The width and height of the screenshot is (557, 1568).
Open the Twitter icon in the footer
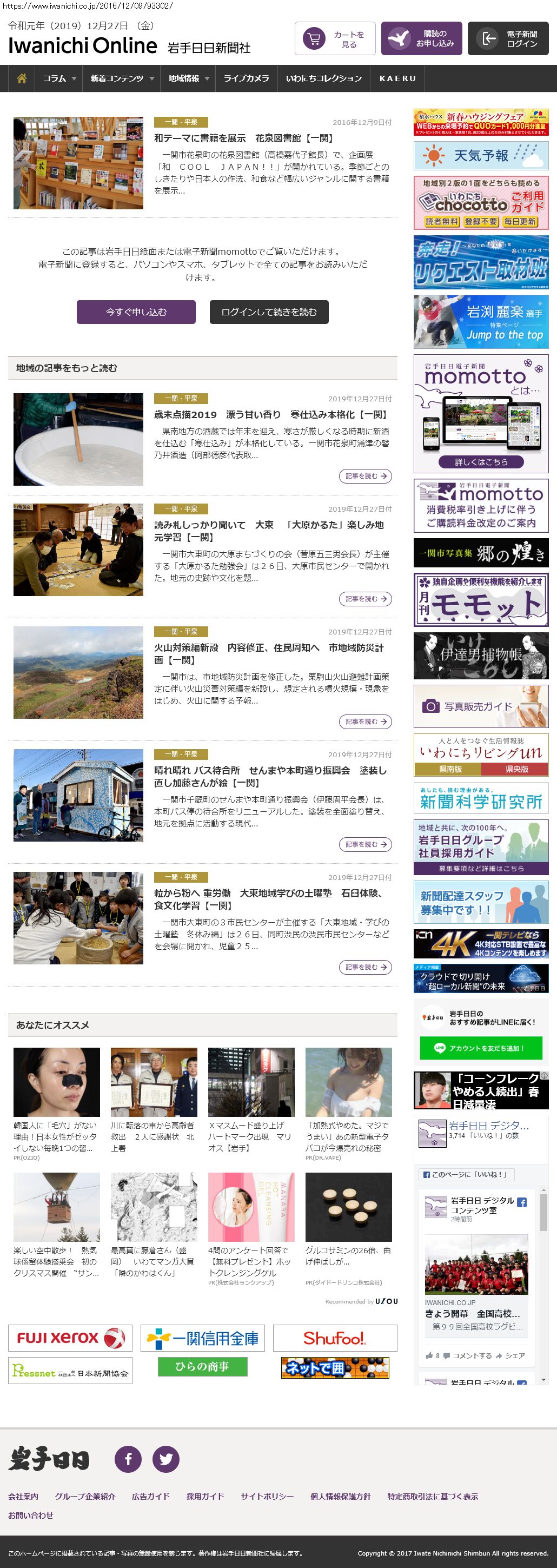click(165, 1458)
